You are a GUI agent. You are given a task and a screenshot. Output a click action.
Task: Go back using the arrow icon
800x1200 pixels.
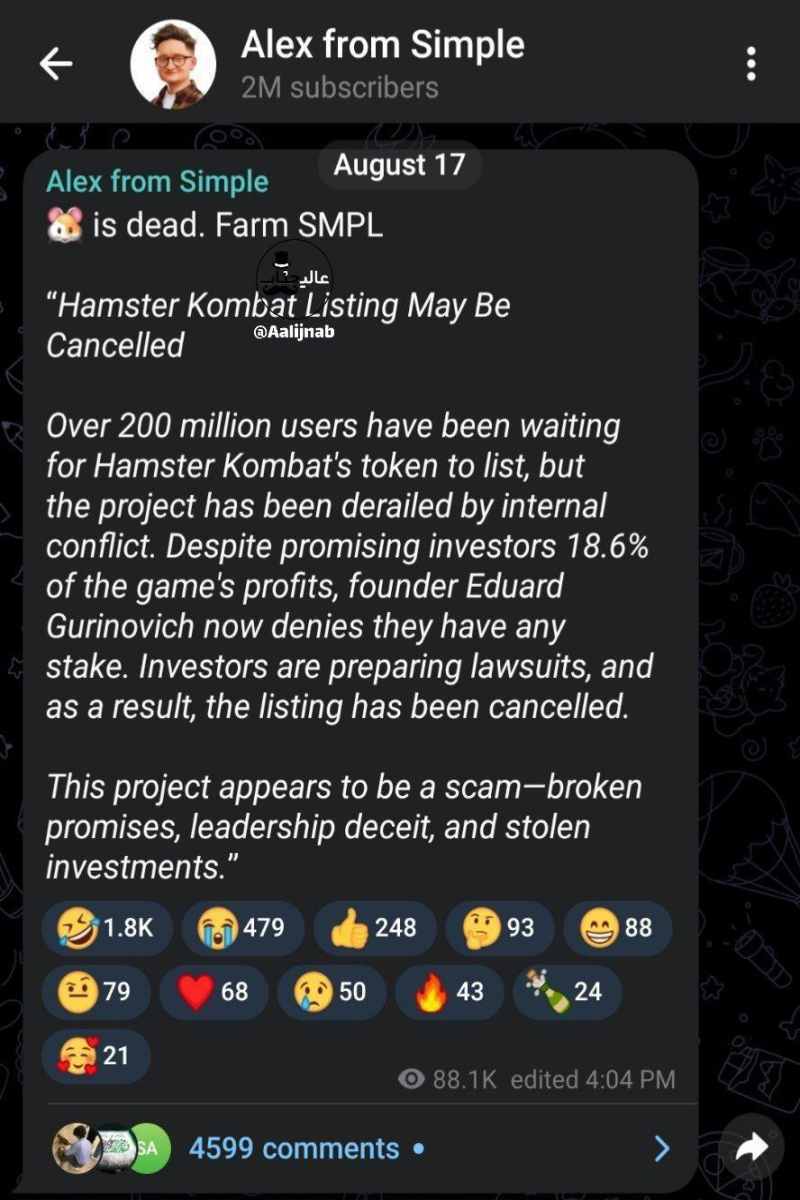[55, 64]
